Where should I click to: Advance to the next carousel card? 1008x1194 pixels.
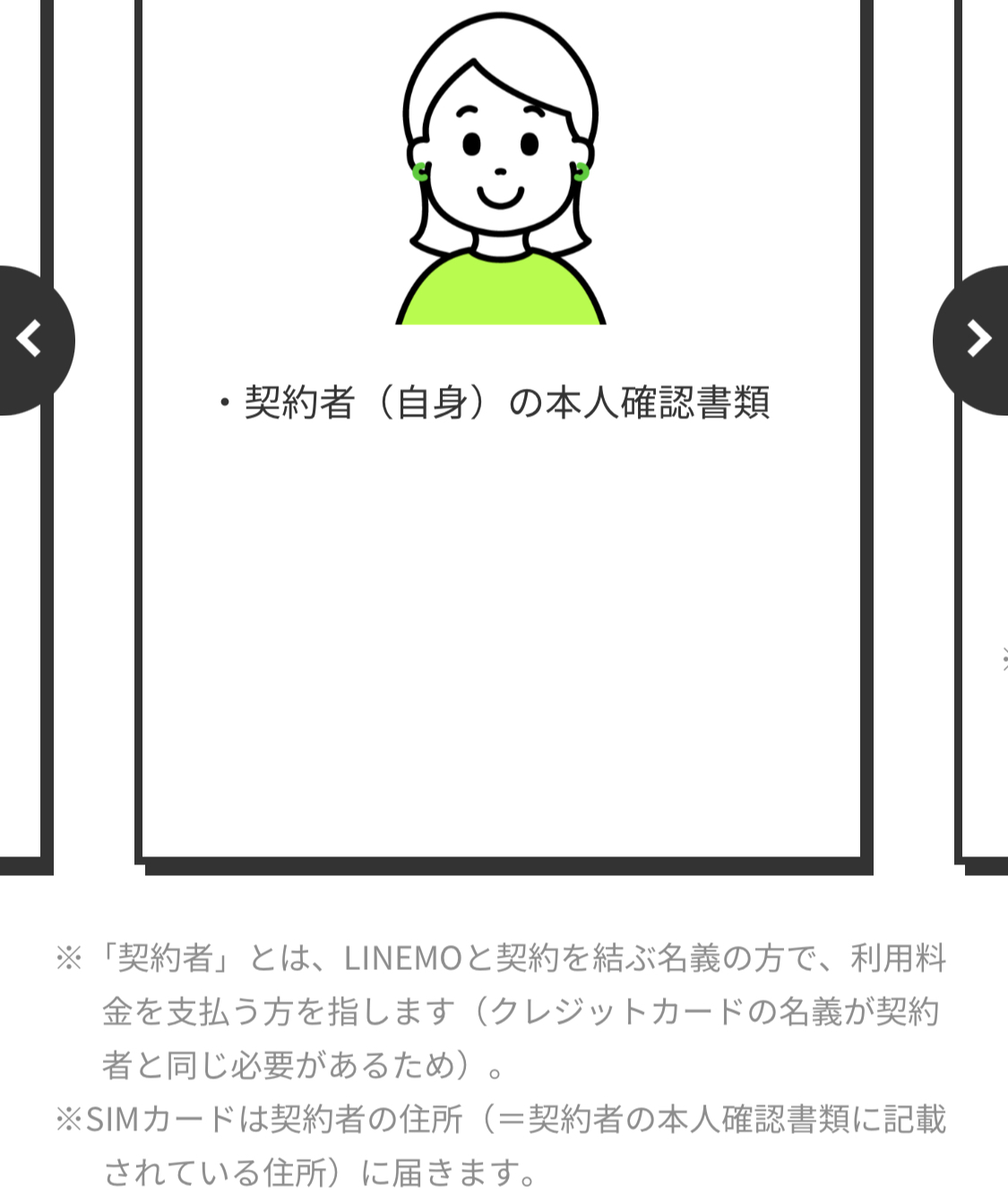click(977, 339)
